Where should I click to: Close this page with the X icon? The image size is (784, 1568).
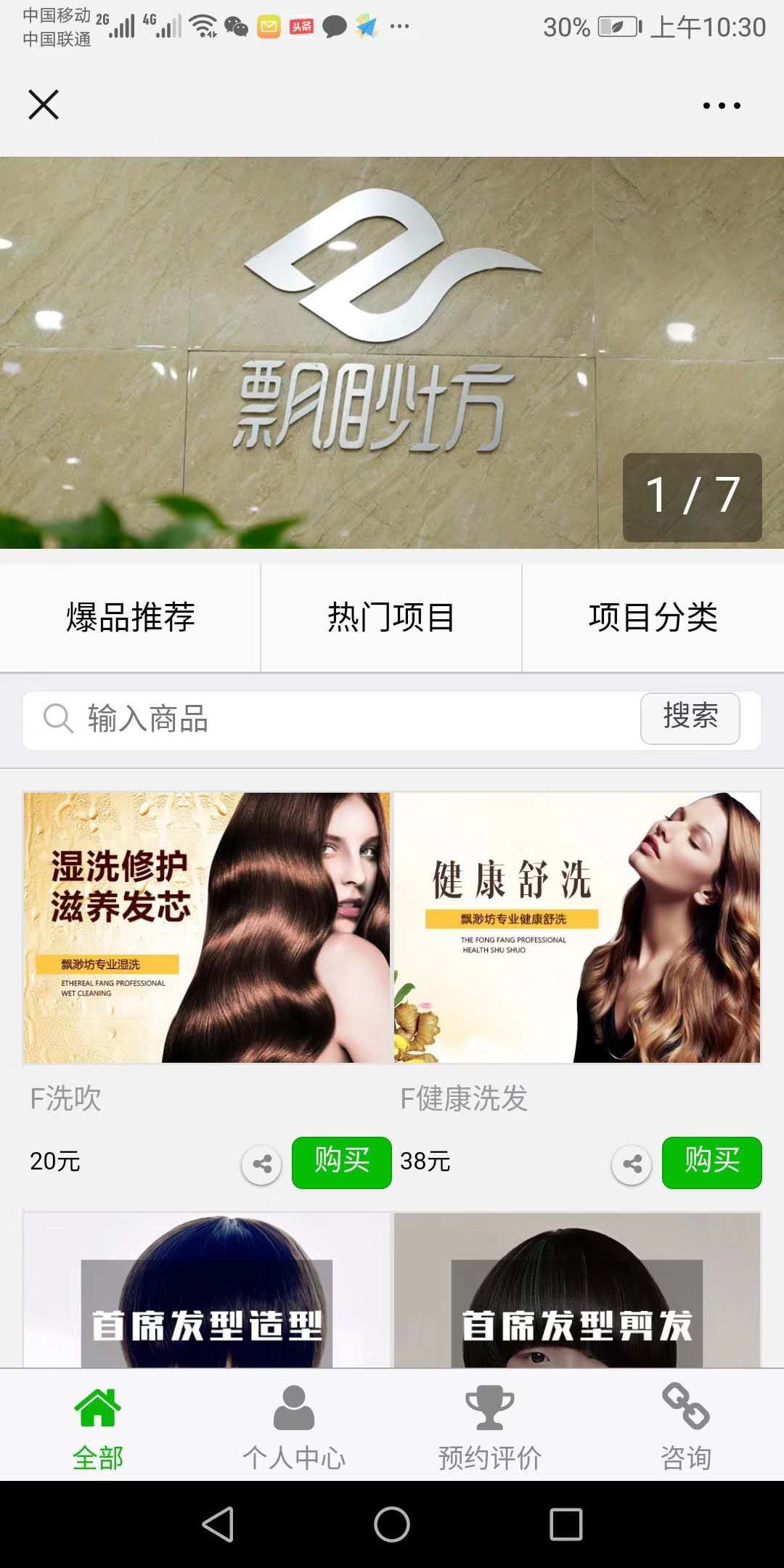(x=44, y=105)
